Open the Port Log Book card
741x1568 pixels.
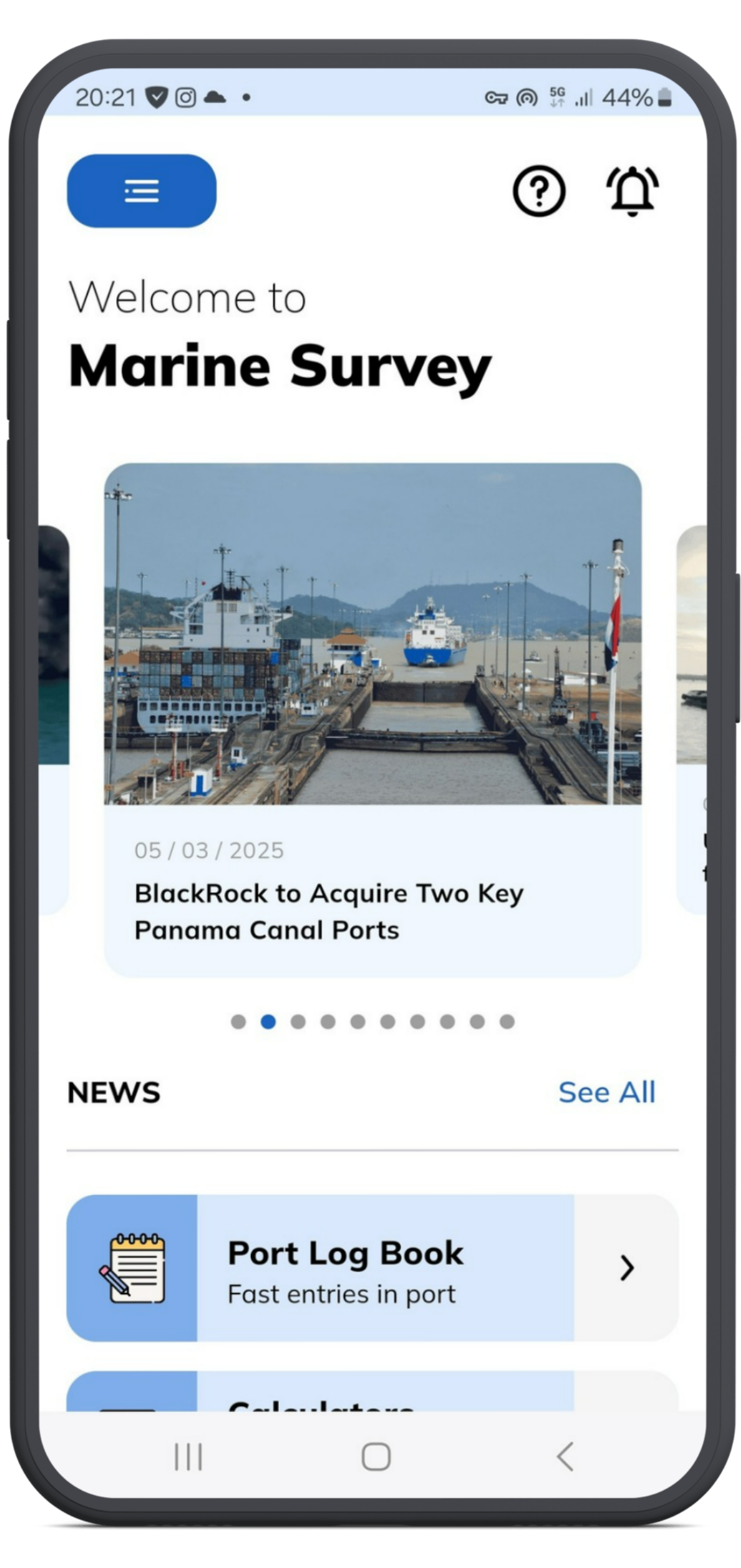pos(373,1268)
